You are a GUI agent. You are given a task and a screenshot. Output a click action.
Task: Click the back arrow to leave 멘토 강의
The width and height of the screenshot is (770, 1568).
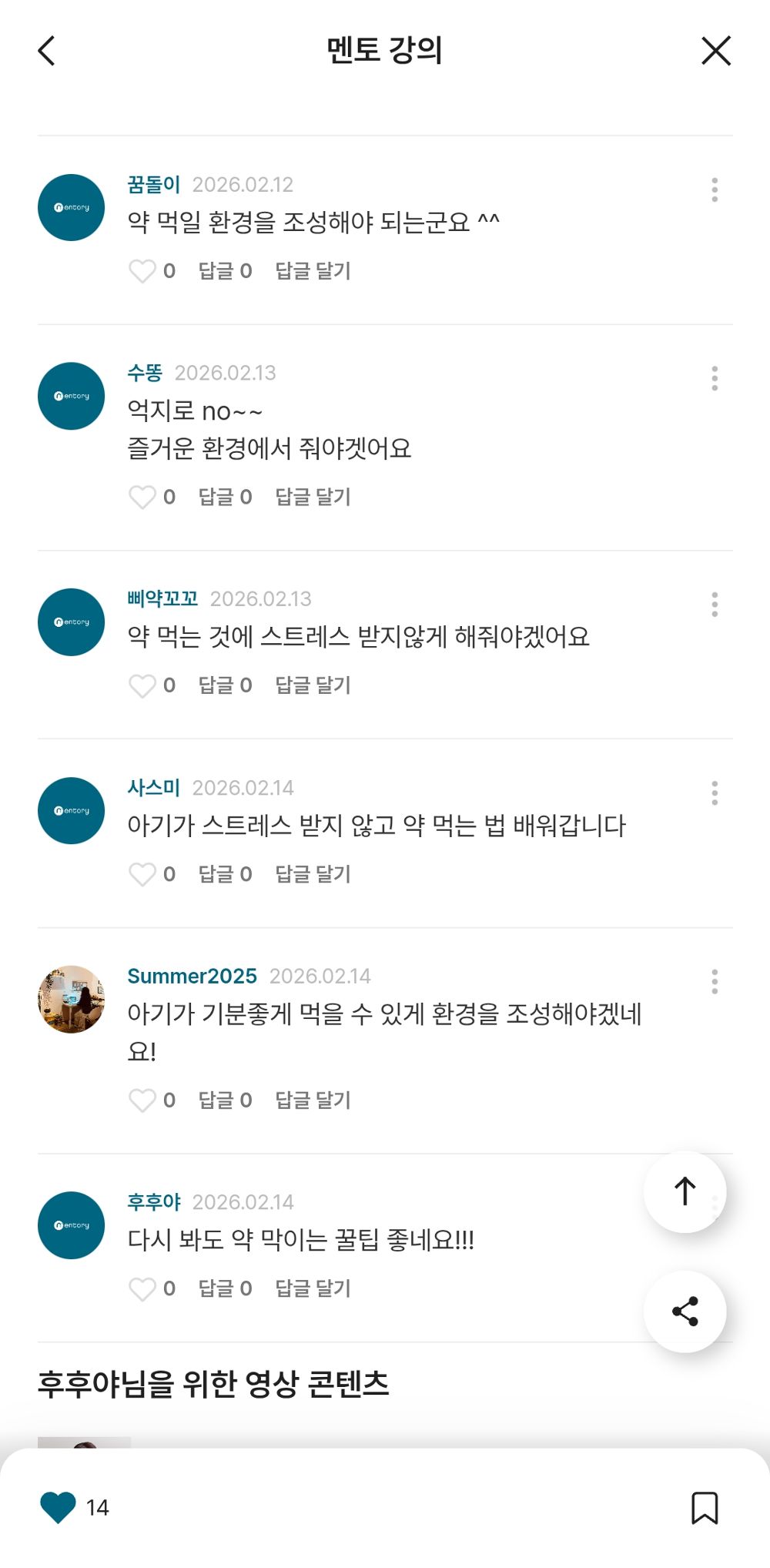click(46, 51)
